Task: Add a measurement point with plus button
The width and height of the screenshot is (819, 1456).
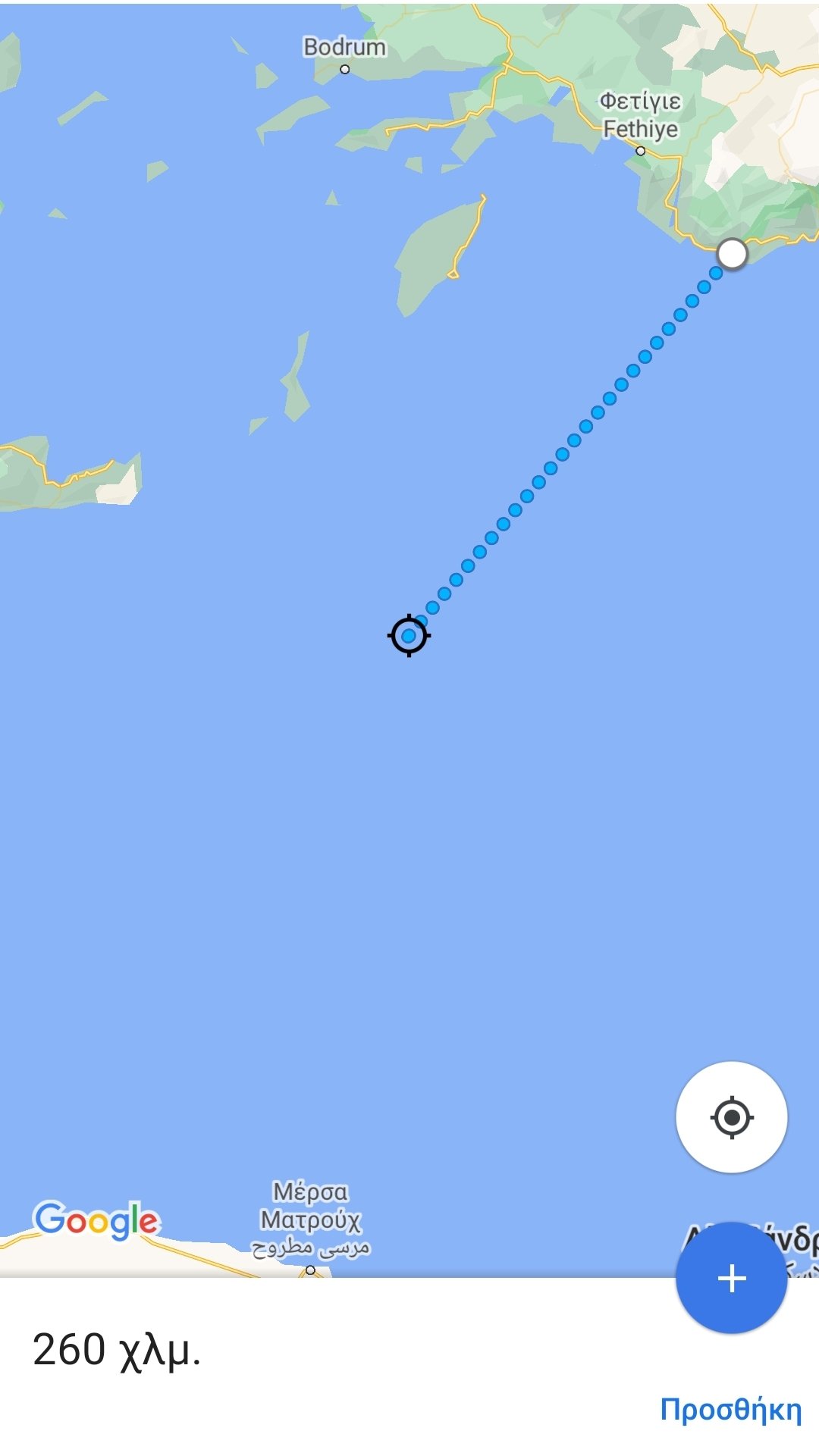Action: click(731, 1278)
